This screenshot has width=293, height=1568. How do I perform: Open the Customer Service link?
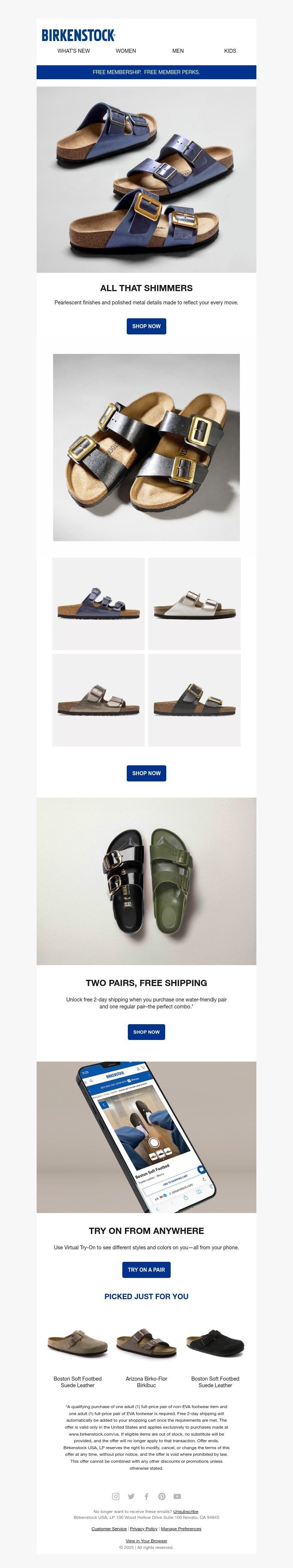[109, 1528]
